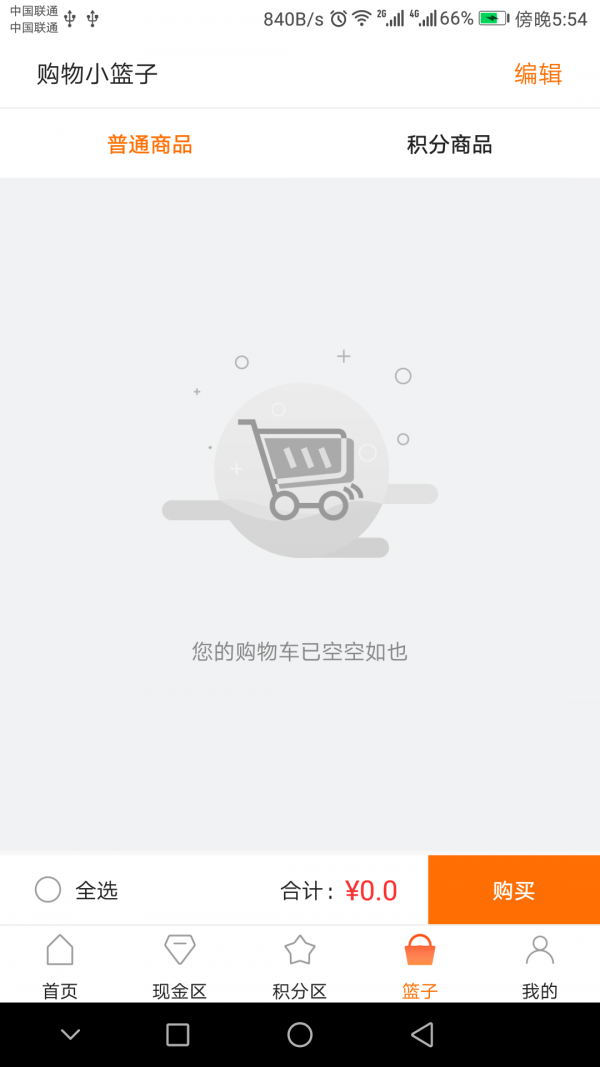Image resolution: width=600 pixels, height=1067 pixels.
Task: Open the 我的 profile tab
Action: 540,966
